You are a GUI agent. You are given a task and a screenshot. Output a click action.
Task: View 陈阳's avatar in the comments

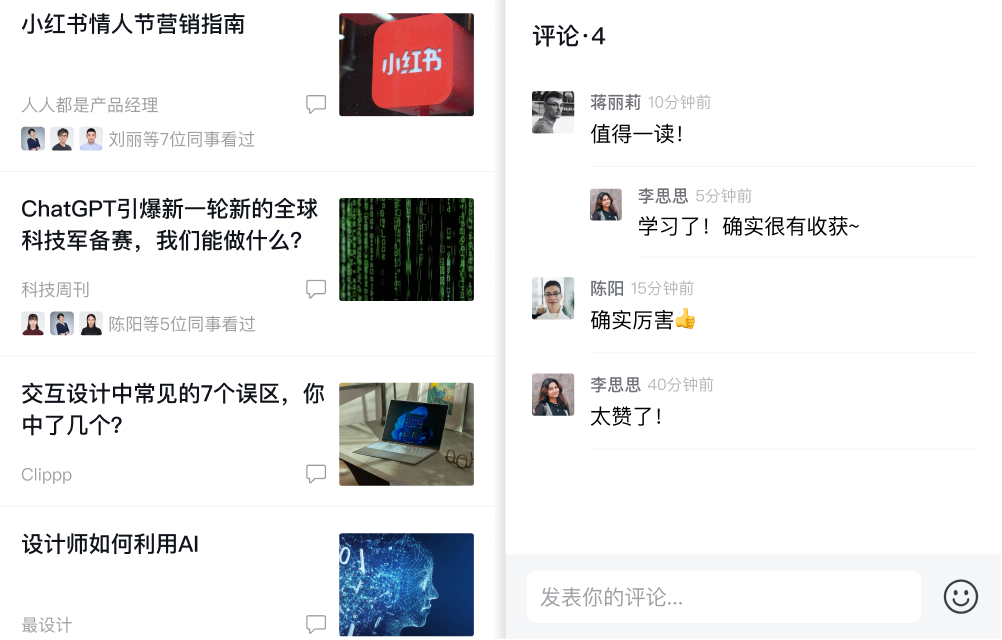point(553,298)
